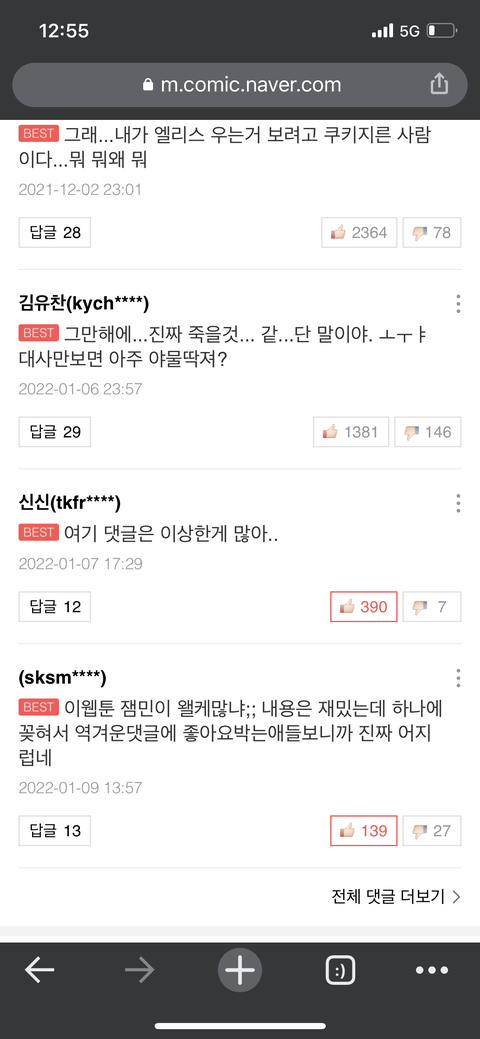View 답글 29 replies to 김유찬
Image resolution: width=480 pixels, height=1039 pixels.
click(54, 432)
